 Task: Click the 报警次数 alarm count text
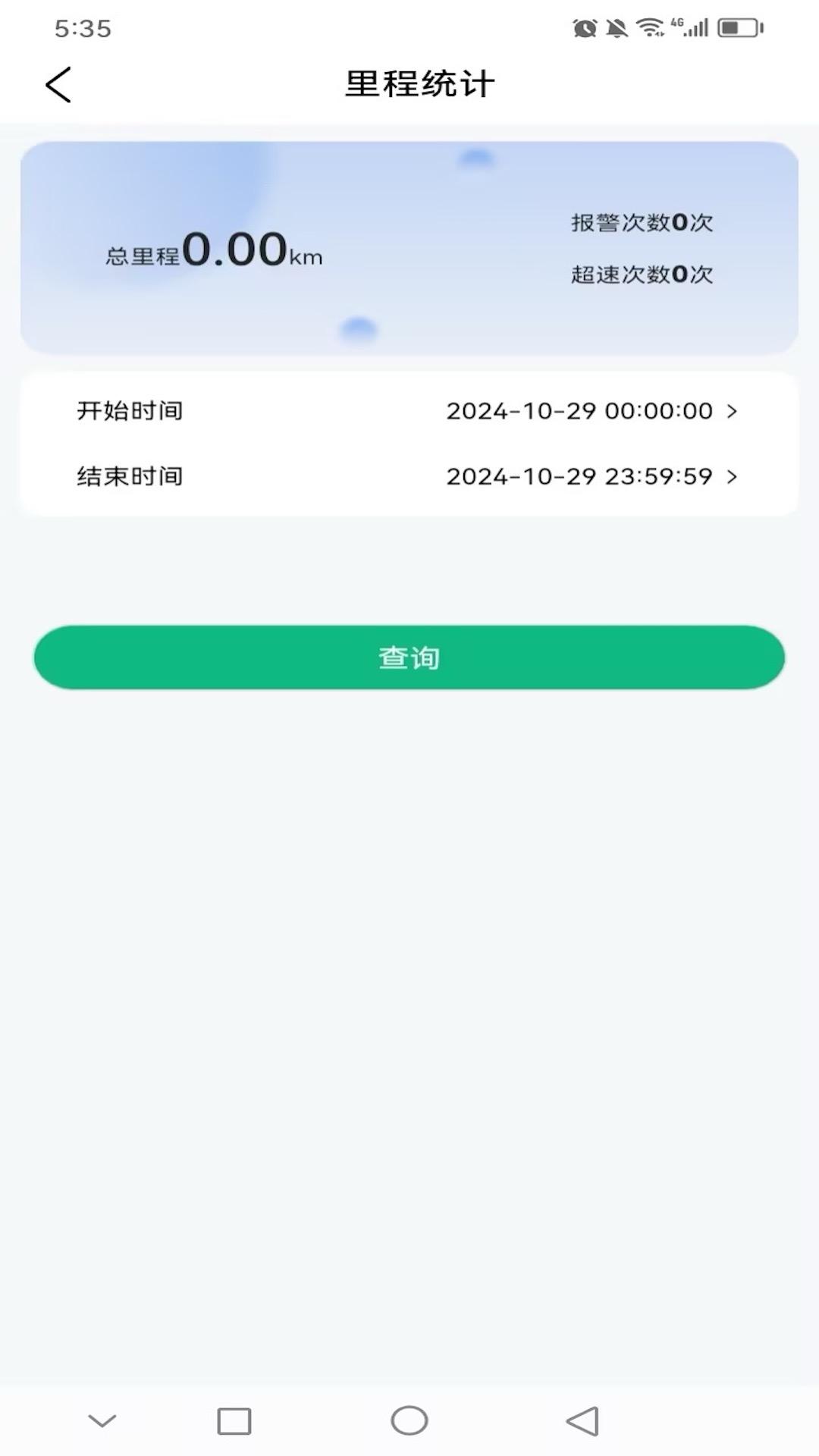point(640,222)
